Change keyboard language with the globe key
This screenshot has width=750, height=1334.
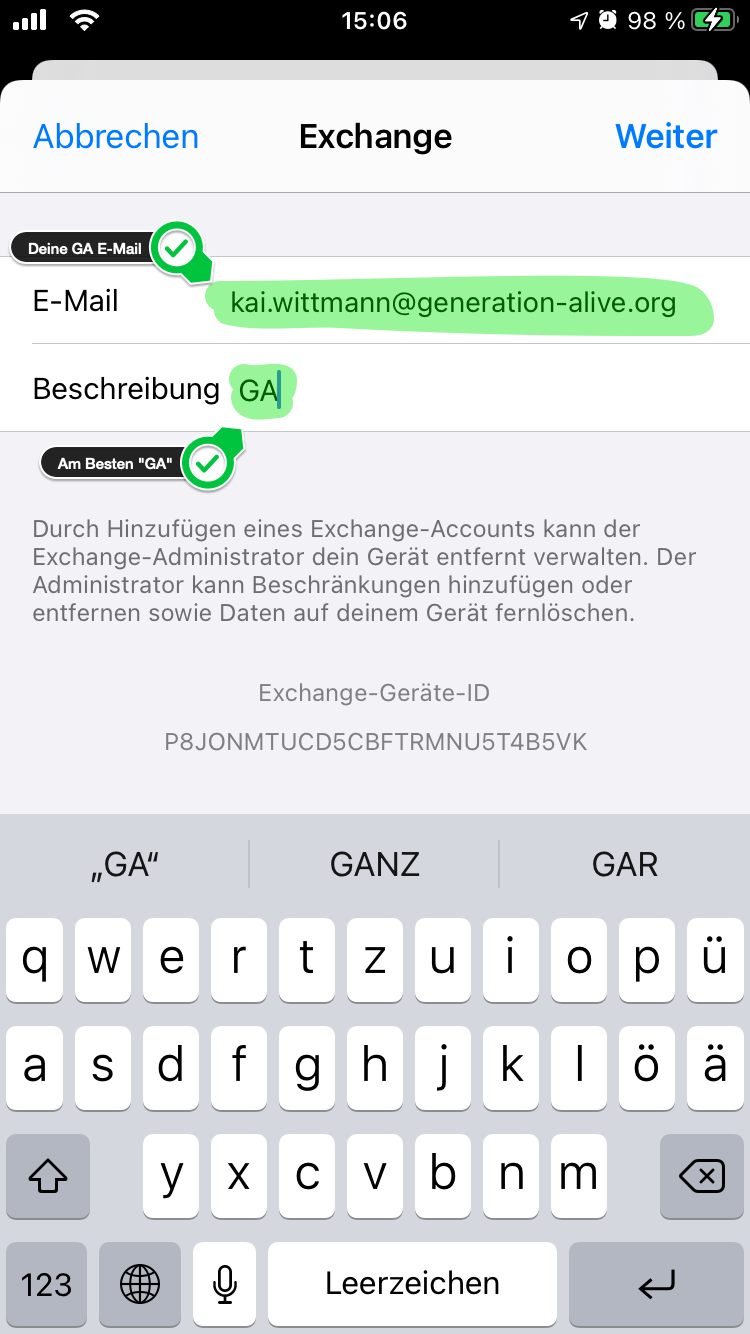[x=140, y=1284]
